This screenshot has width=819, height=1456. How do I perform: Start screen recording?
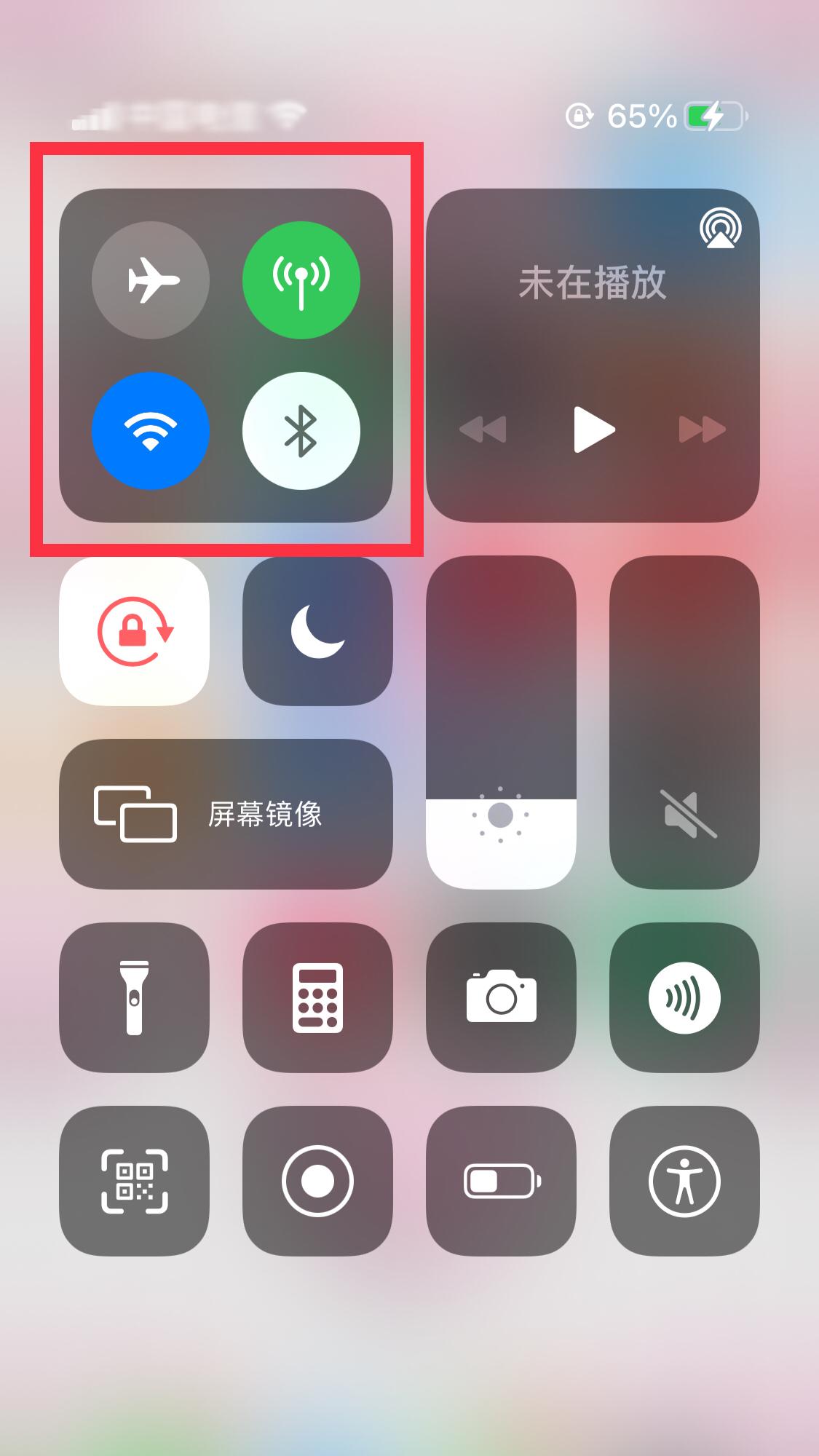(x=317, y=1181)
